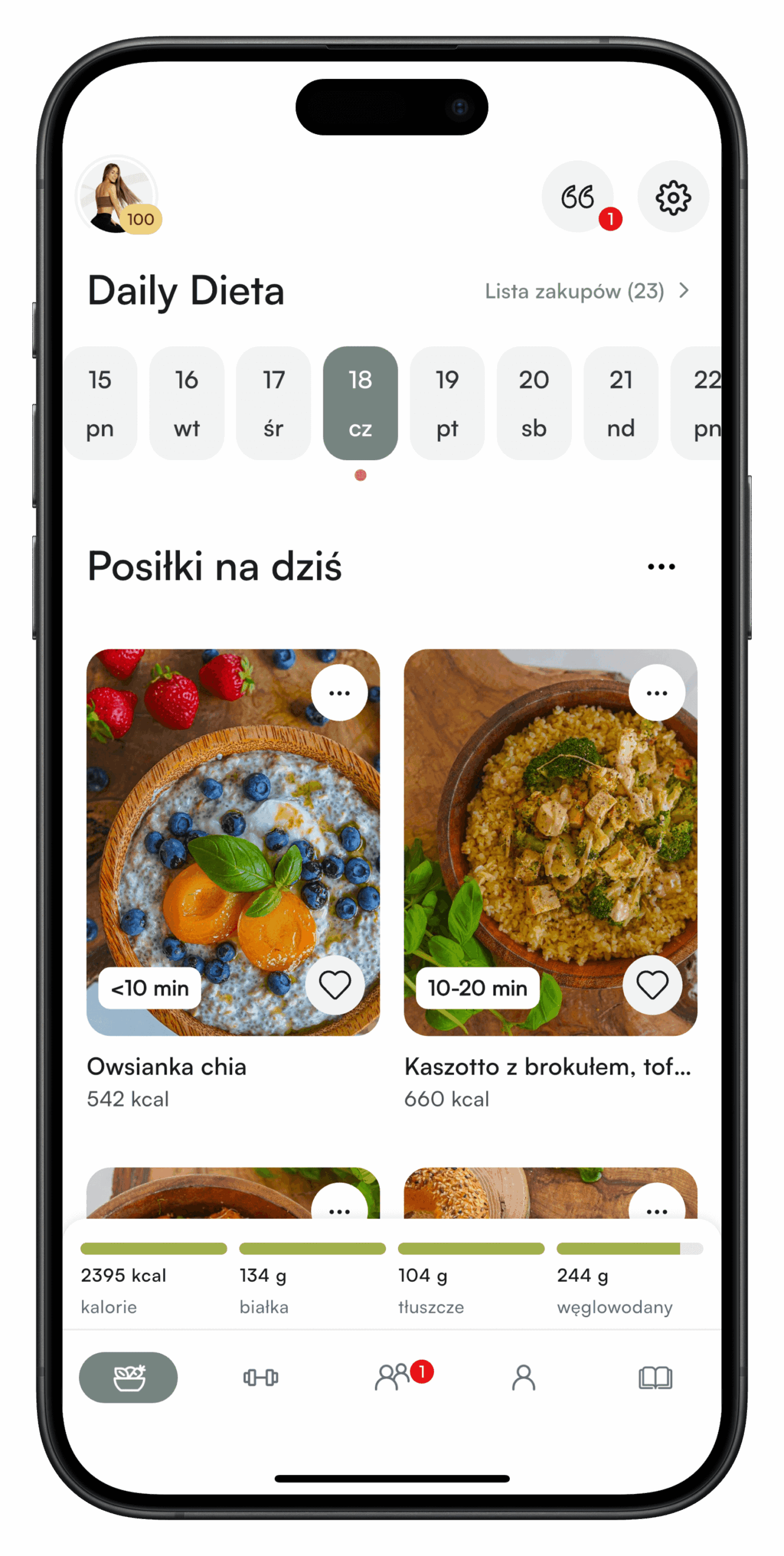Select Monday 15 pn in the date strip
The width and height of the screenshot is (784, 1556).
[100, 403]
